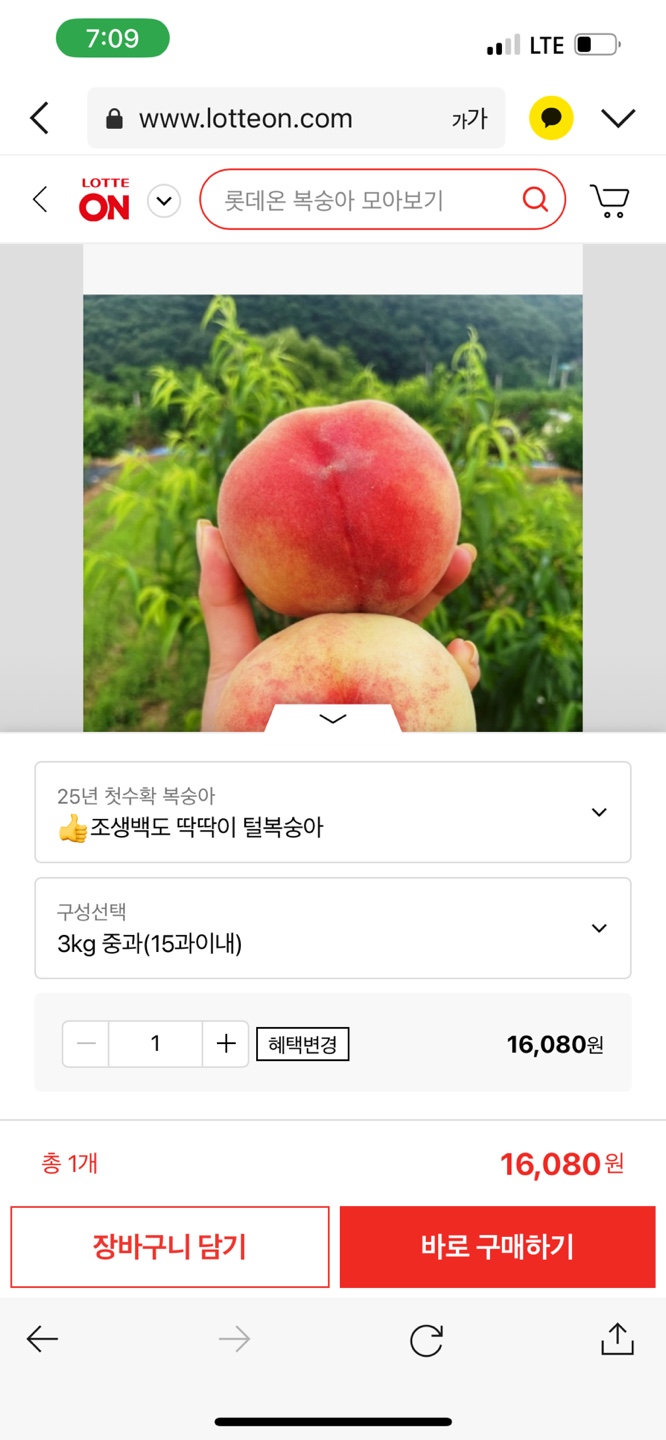The height and width of the screenshot is (1440, 666).
Task: Tap the www.lotteon.com address bar
Action: (x=245, y=119)
